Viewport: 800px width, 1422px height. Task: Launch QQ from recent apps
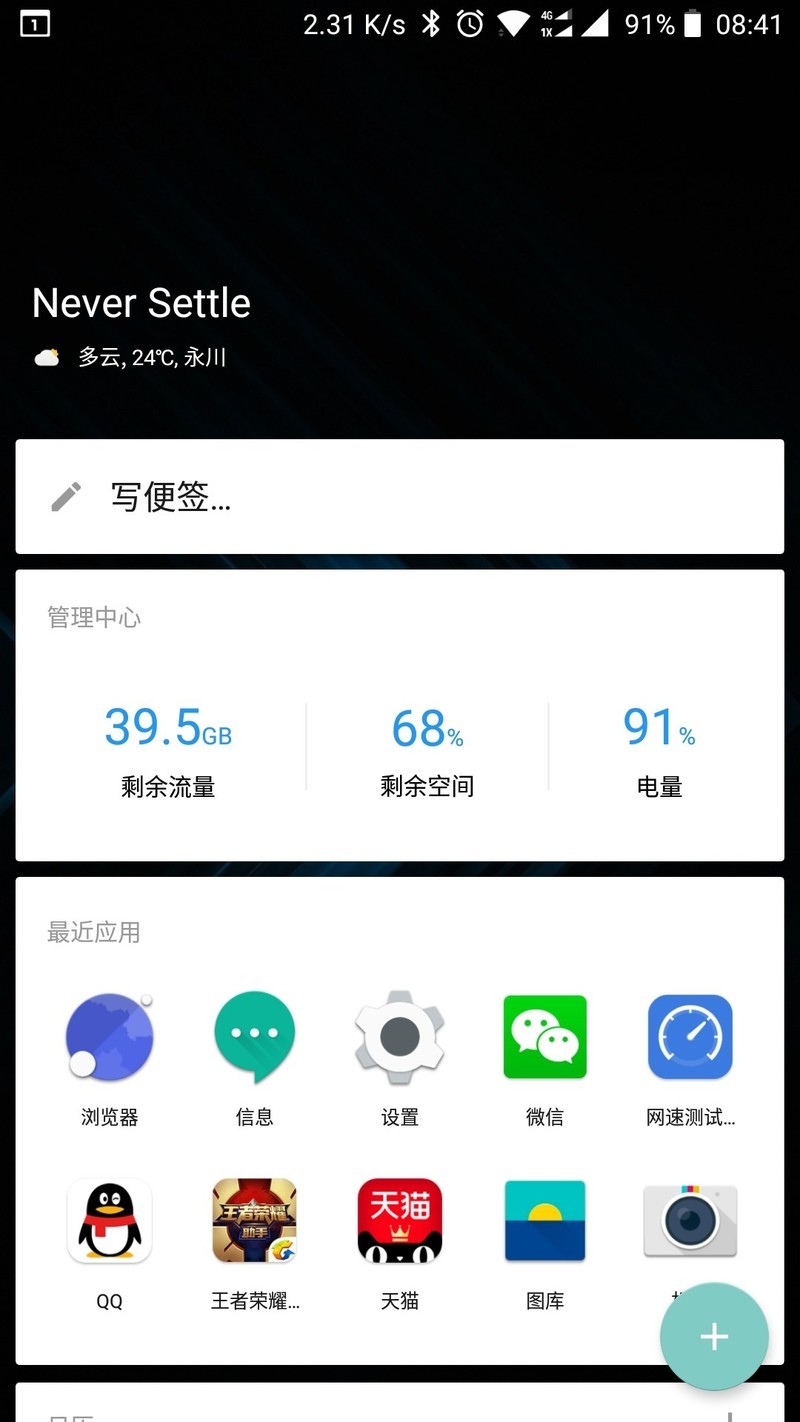click(109, 1221)
